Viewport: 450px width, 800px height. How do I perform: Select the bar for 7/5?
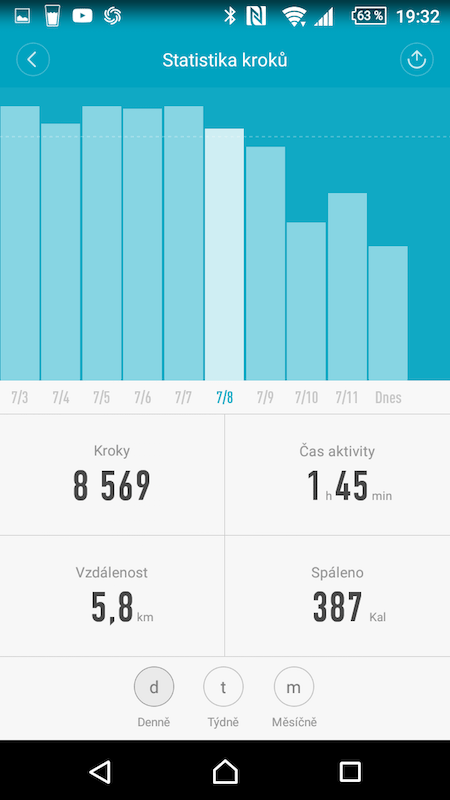tap(102, 243)
